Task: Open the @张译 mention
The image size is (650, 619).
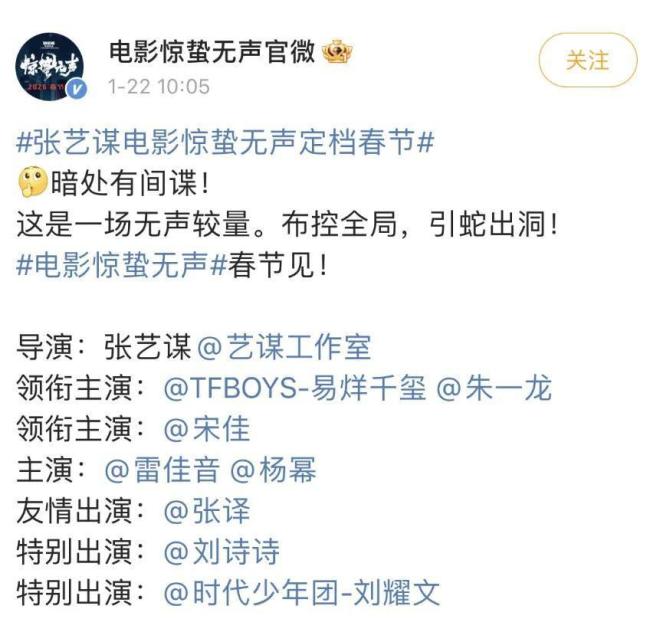Action: click(x=207, y=510)
